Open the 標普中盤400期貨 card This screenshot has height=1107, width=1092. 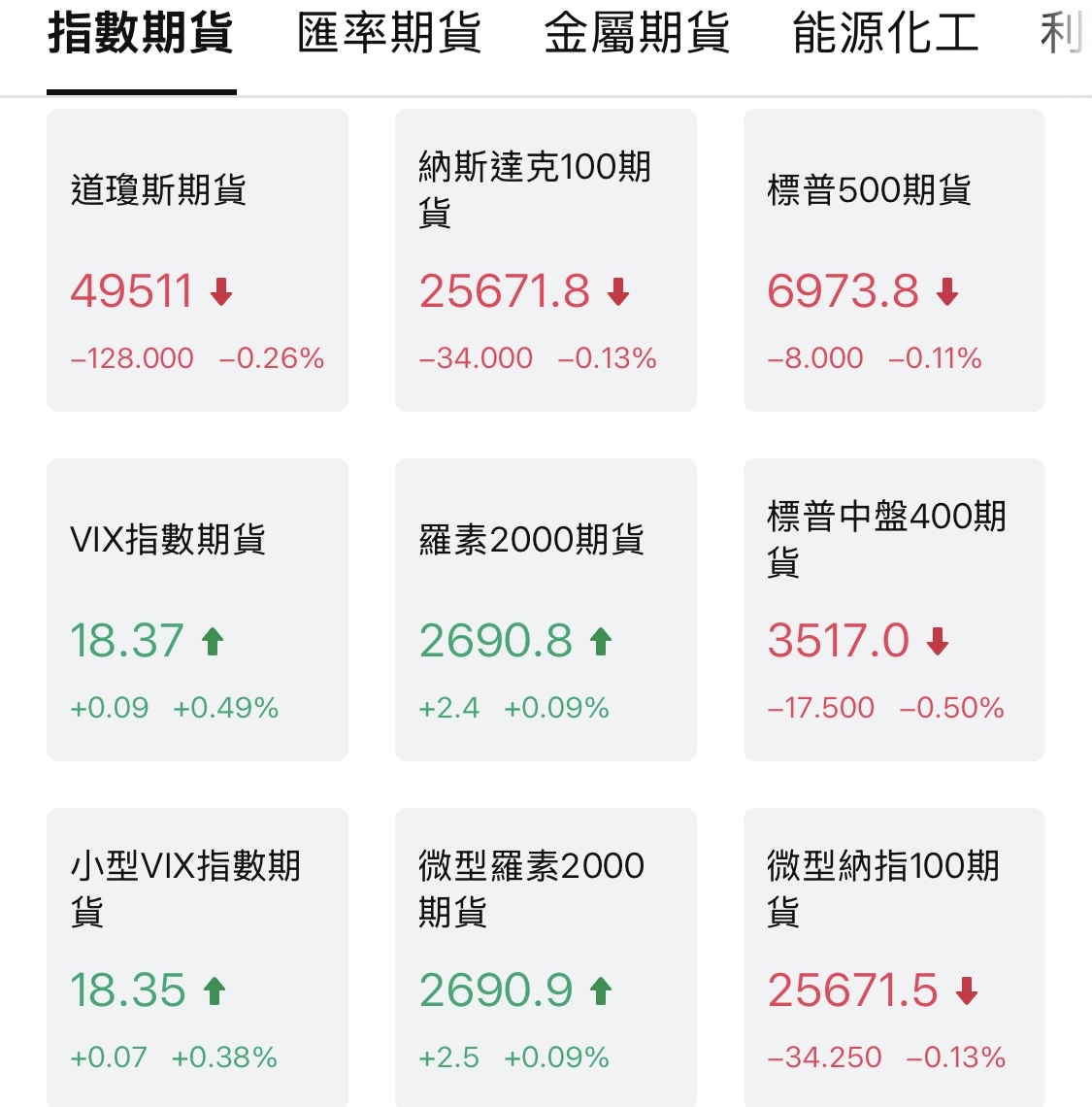894,610
